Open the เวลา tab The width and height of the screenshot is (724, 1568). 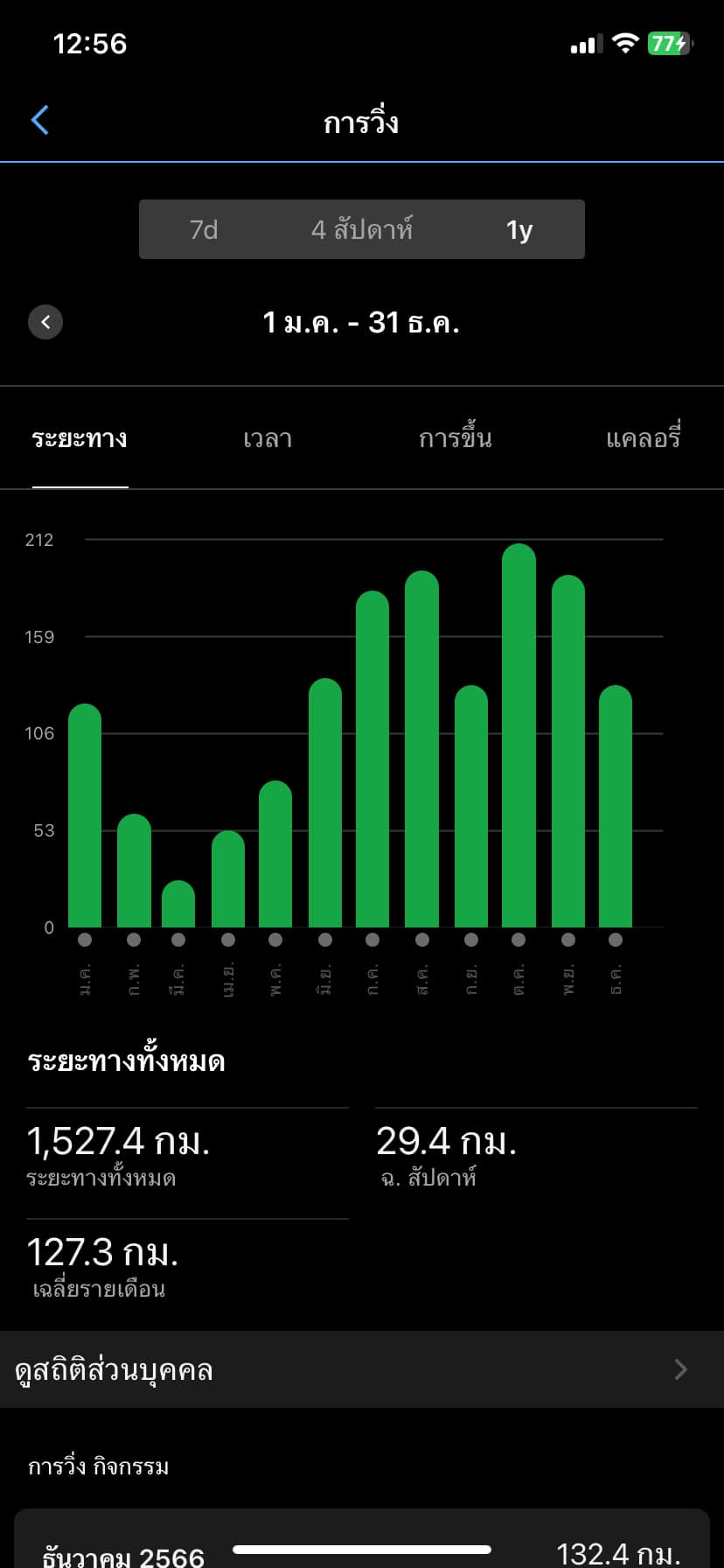(x=268, y=438)
